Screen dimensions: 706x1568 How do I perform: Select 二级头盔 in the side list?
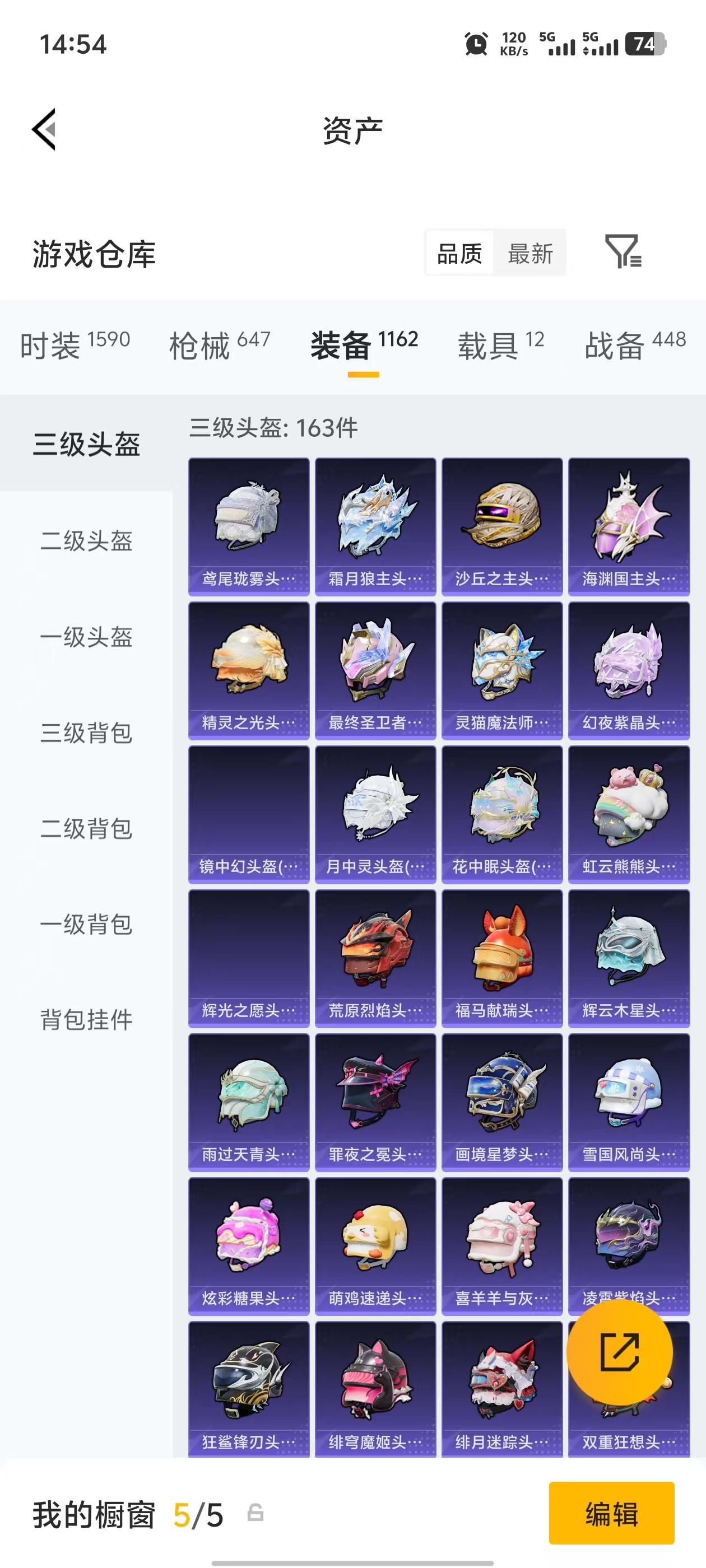86,540
